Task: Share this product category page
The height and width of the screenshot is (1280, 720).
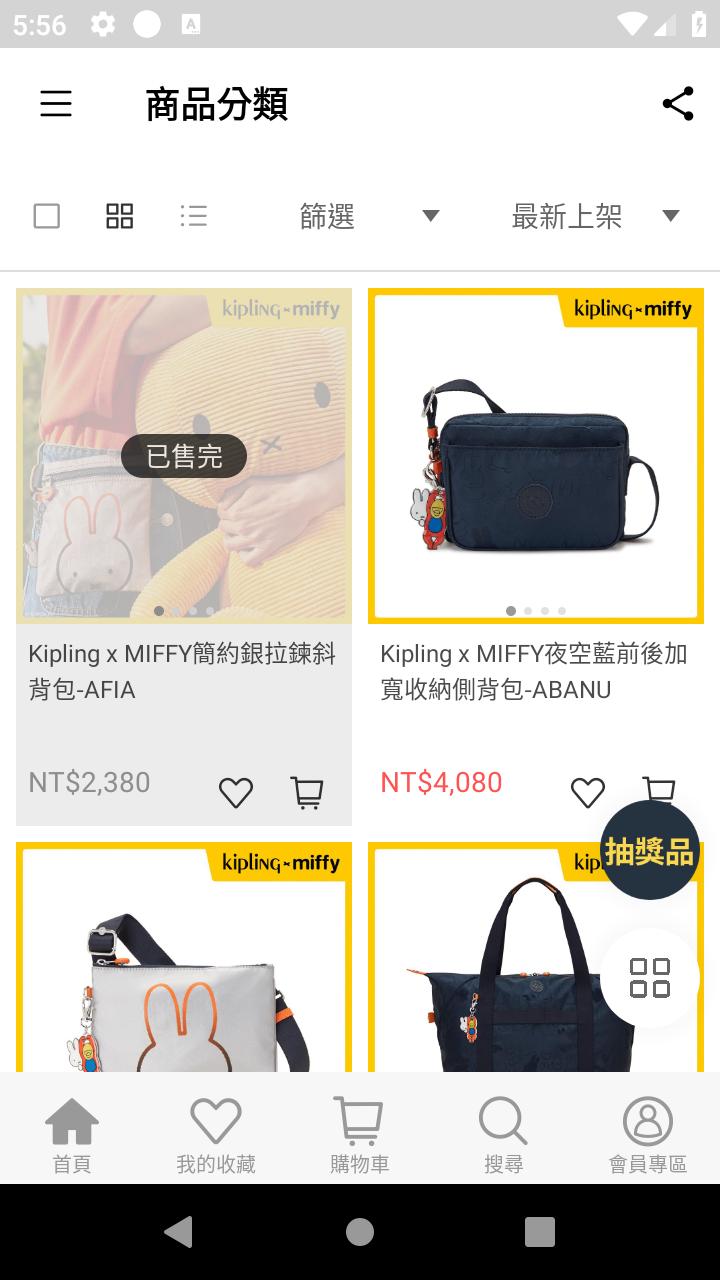Action: pyautogui.click(x=677, y=104)
